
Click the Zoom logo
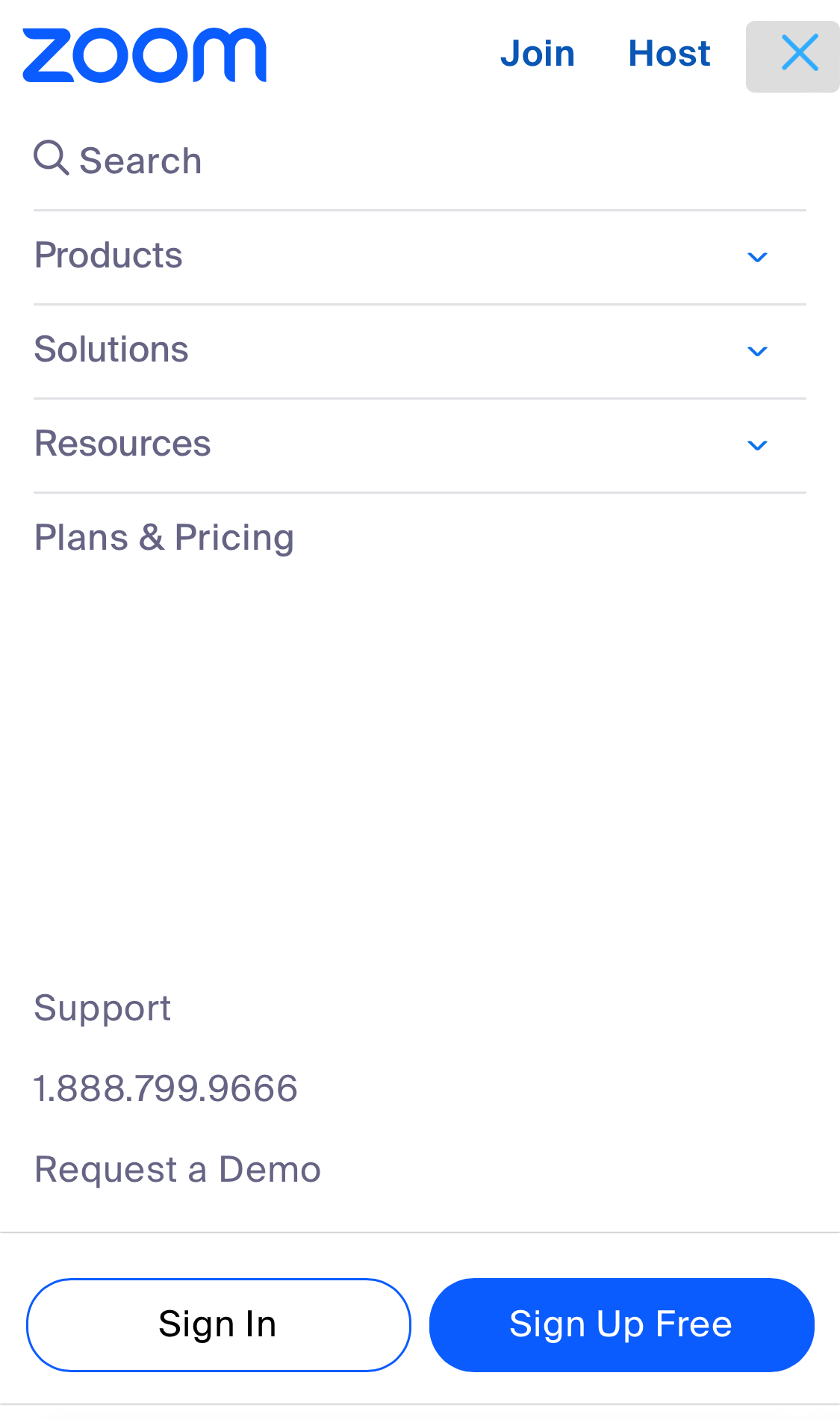[144, 55]
